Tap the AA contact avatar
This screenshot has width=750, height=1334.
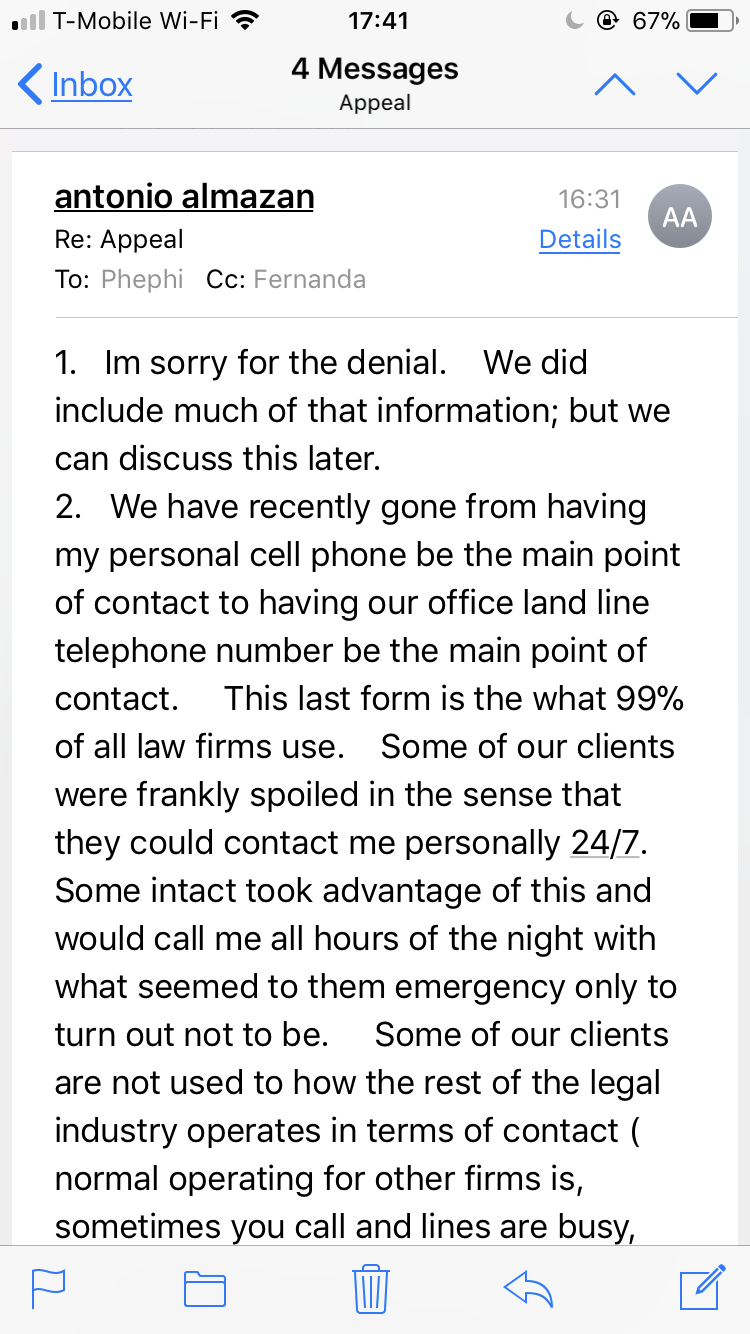click(x=680, y=216)
